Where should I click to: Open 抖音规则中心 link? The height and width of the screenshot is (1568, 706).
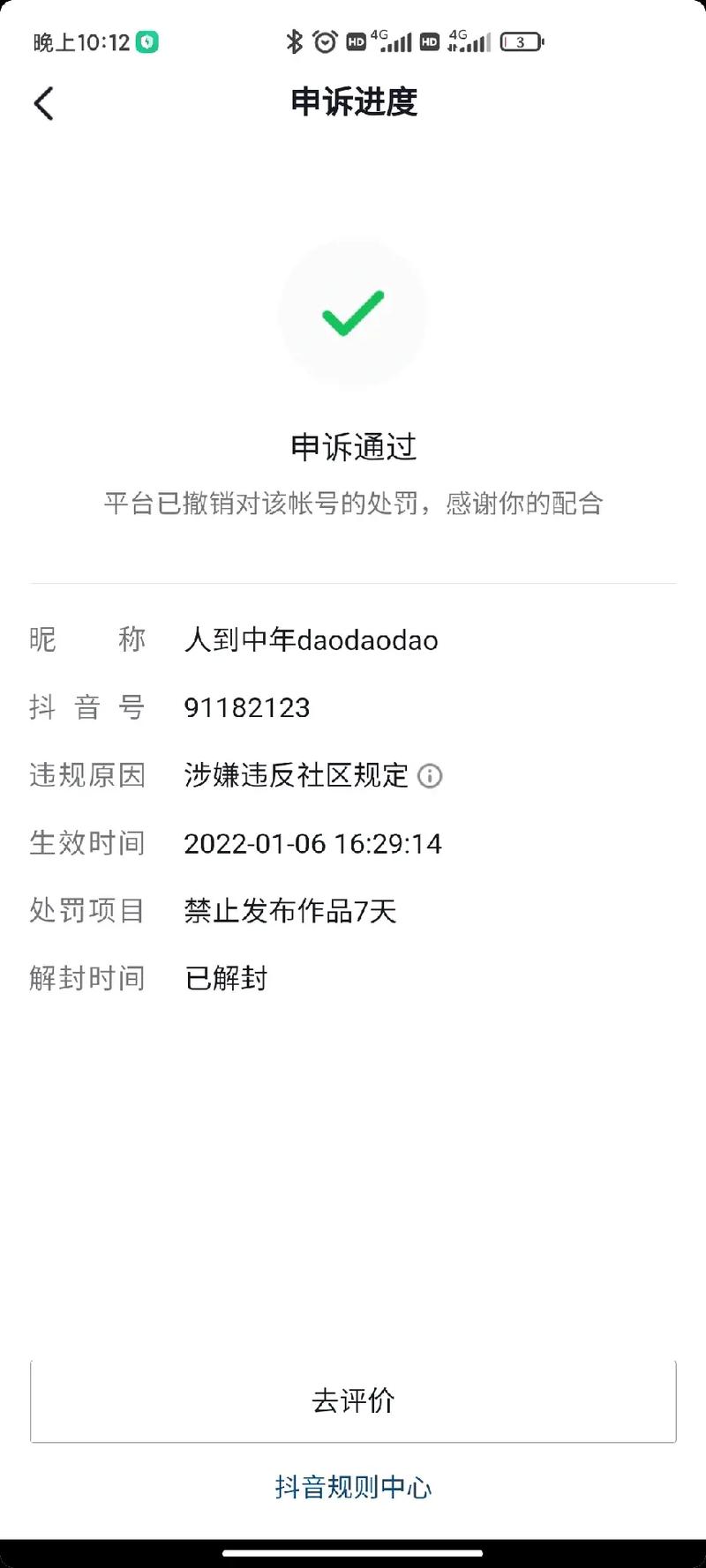[x=353, y=1488]
